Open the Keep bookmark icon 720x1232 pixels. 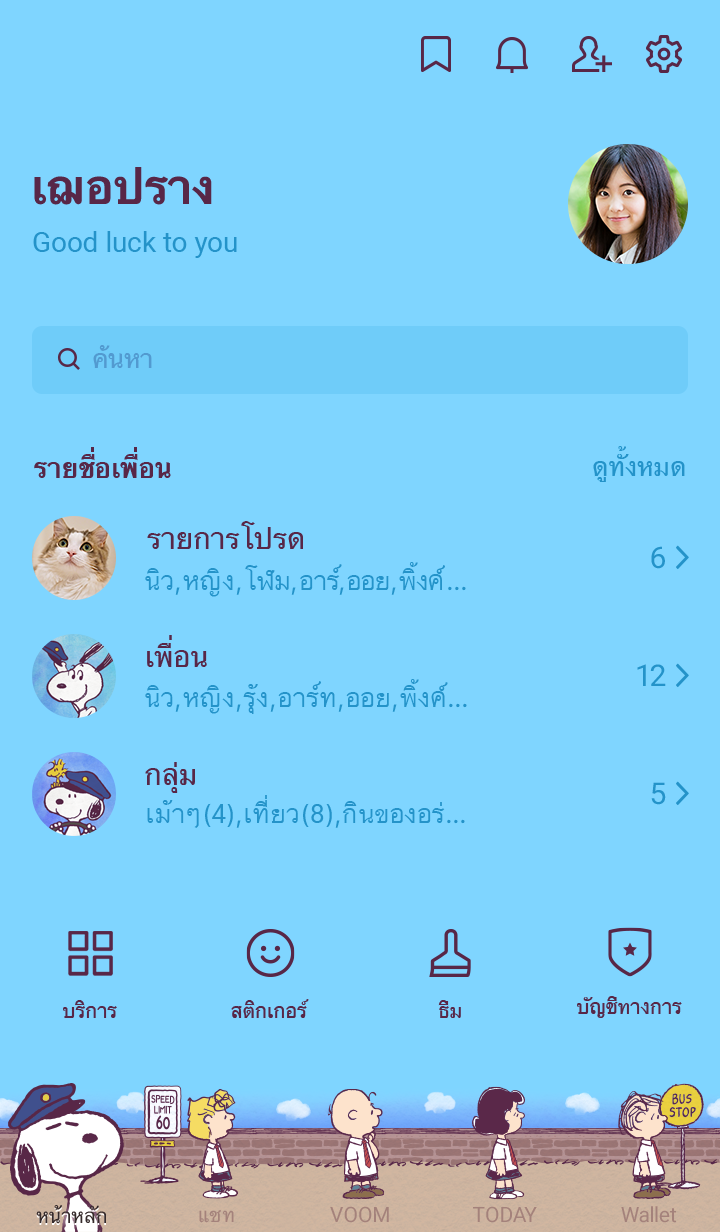click(x=436, y=55)
